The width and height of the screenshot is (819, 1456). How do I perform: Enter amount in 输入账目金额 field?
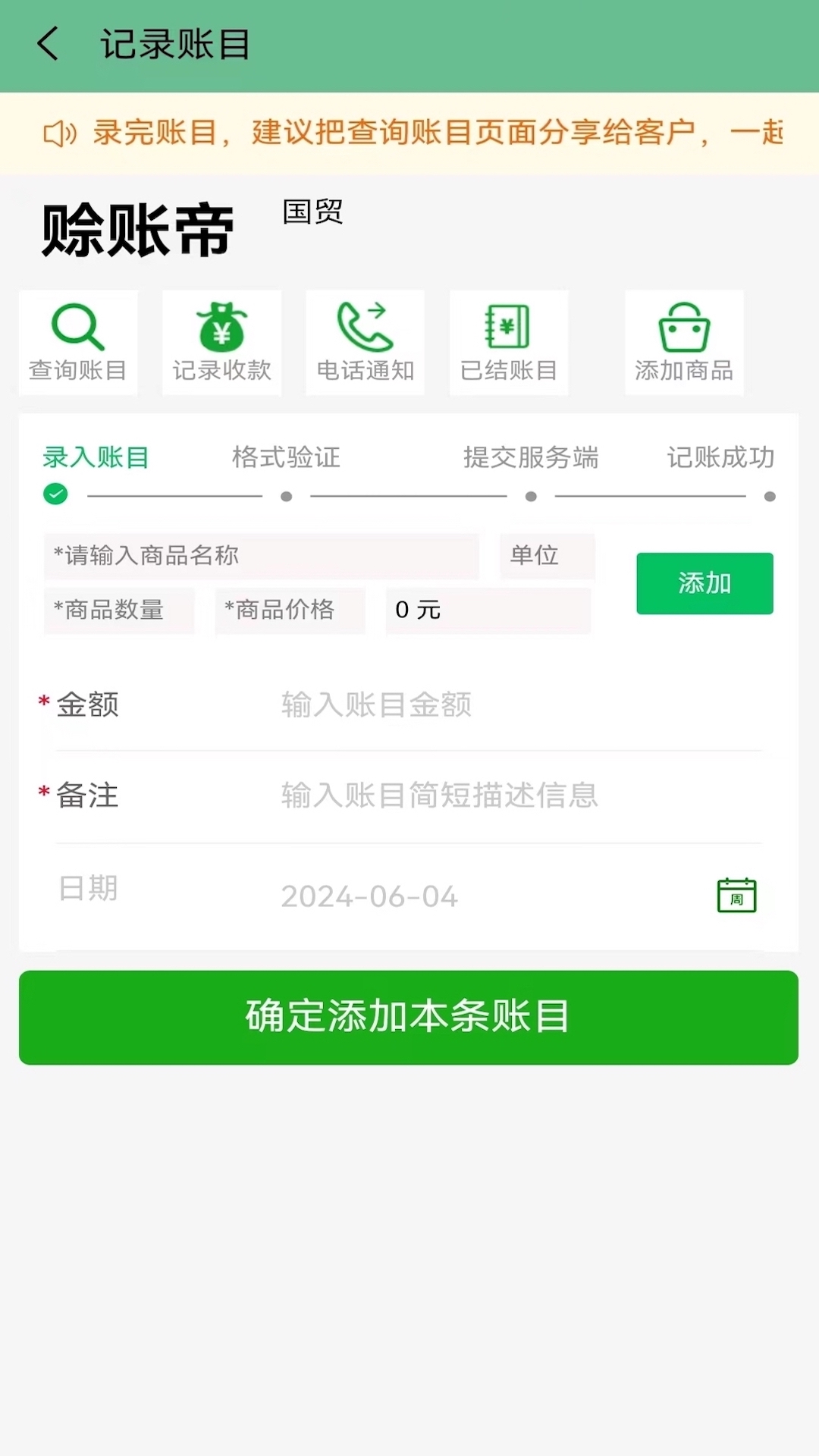[516, 705]
